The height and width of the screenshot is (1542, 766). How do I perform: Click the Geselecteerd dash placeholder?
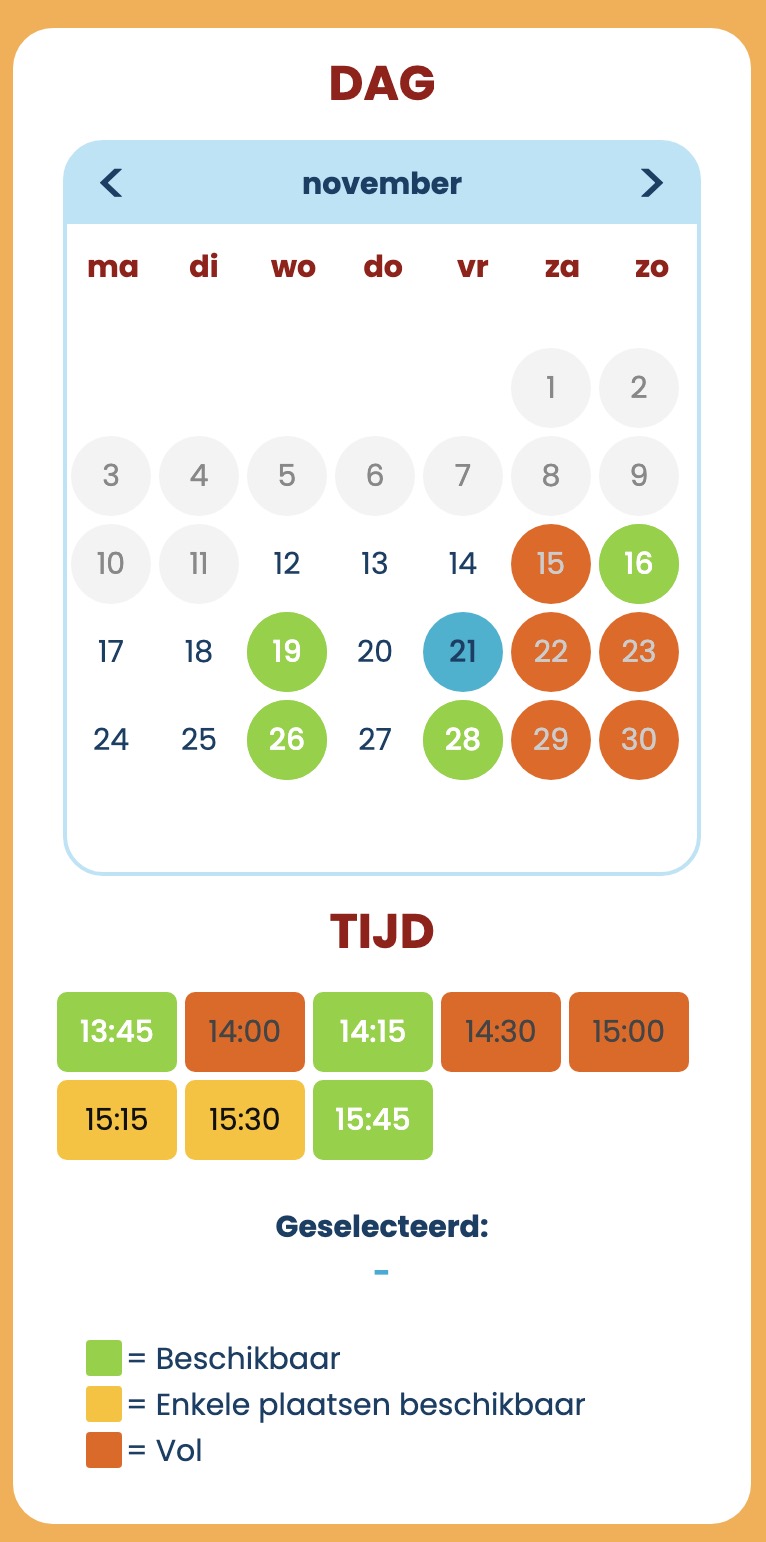click(382, 1271)
